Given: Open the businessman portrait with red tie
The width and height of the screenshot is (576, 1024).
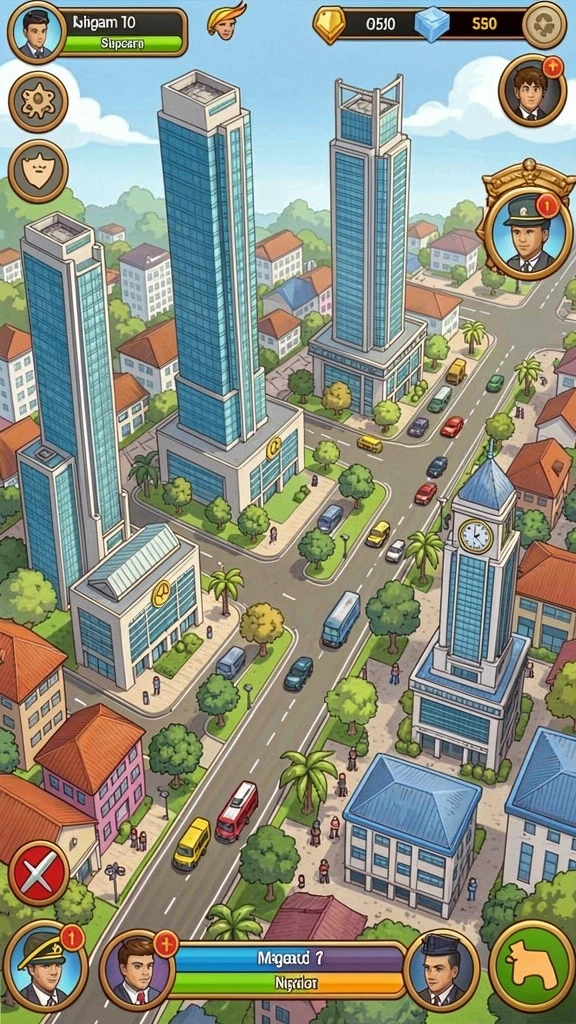Looking at the screenshot, I should pos(137,968).
